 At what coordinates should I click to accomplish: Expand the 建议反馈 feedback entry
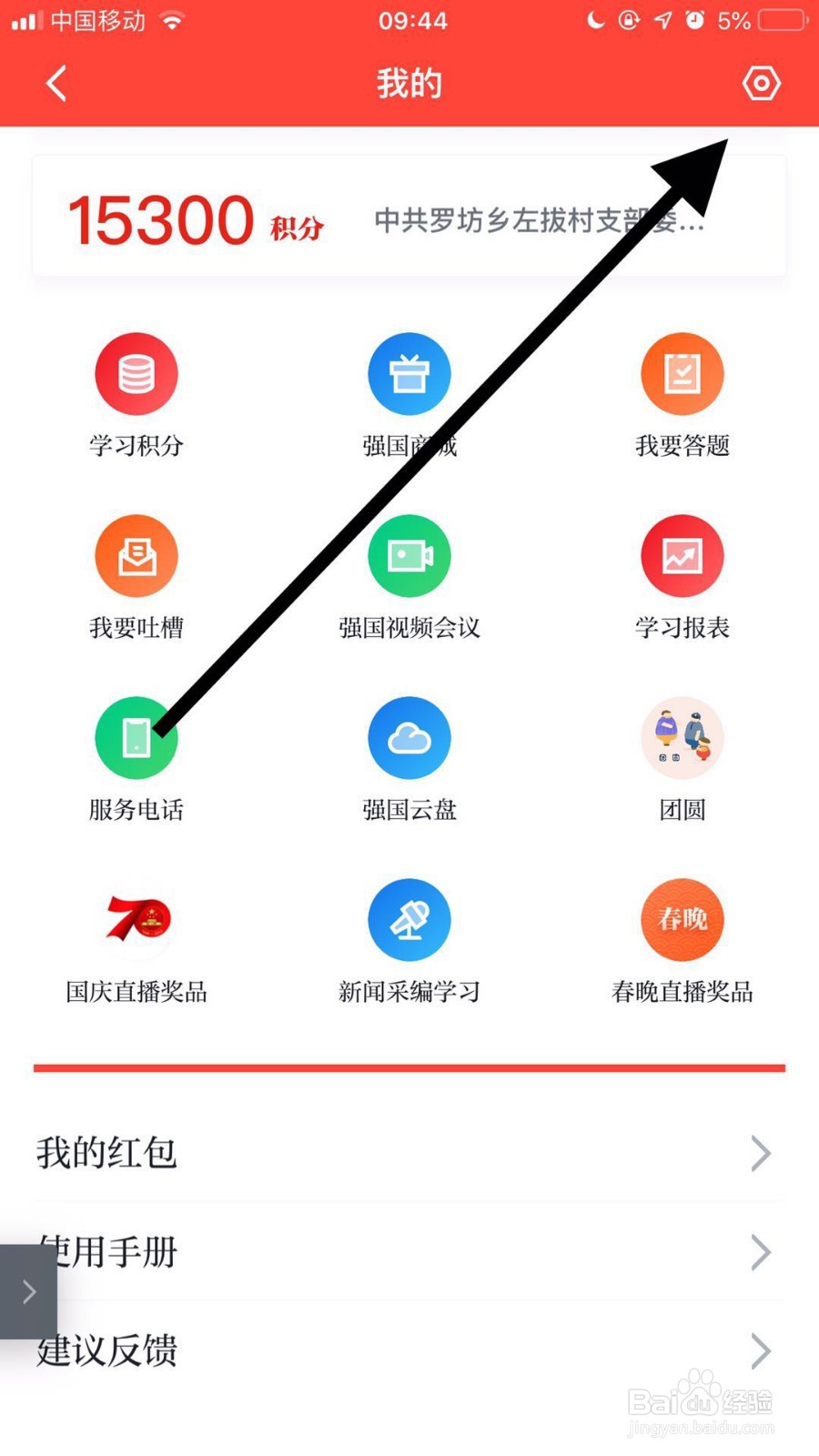409,1351
